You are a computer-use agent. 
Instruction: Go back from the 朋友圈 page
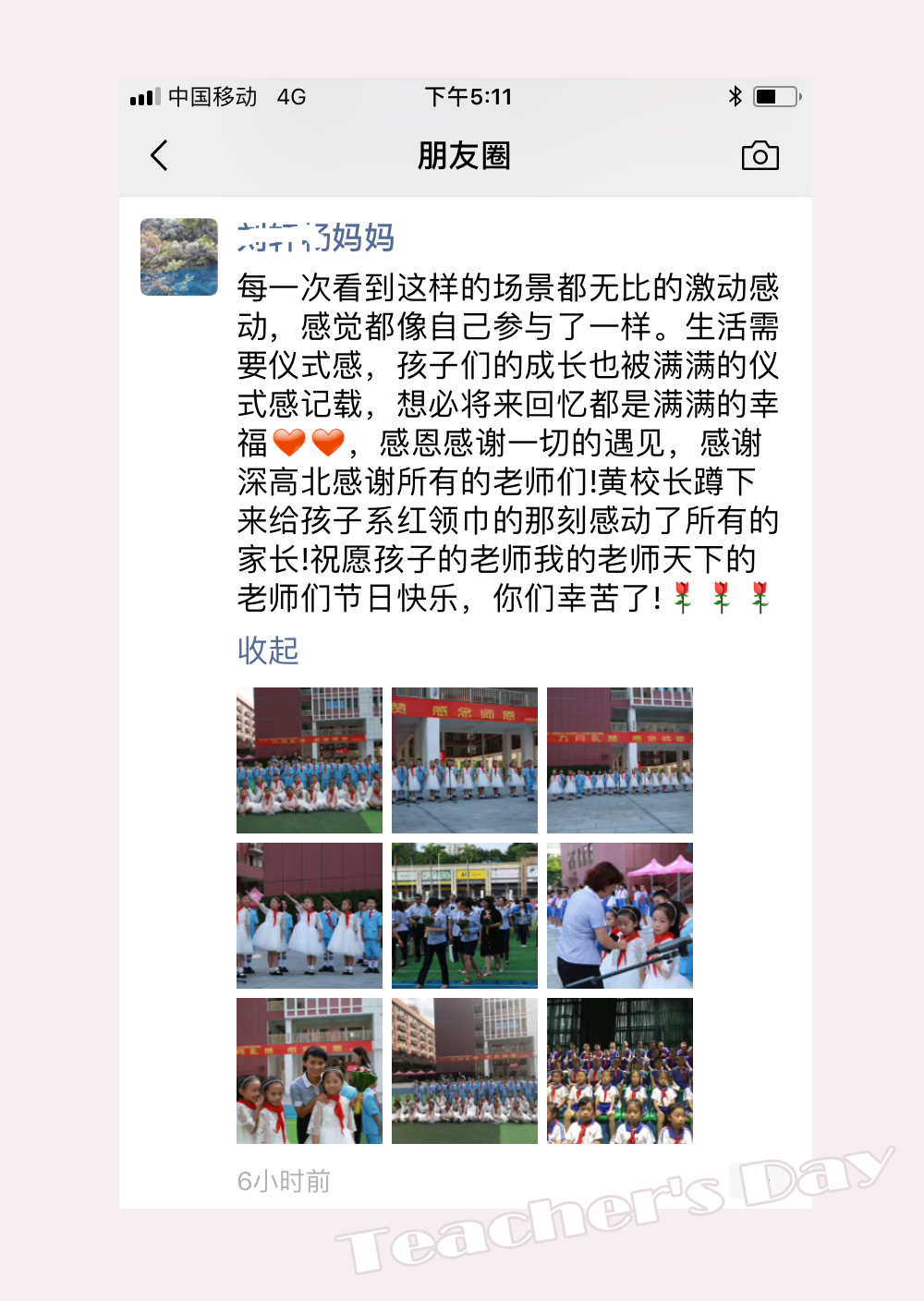tap(160, 155)
